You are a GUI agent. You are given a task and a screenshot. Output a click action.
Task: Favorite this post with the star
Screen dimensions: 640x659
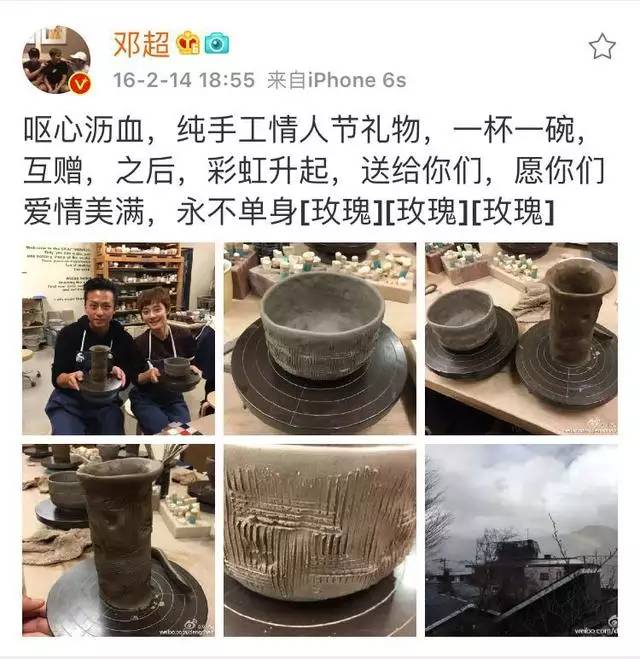[601, 46]
